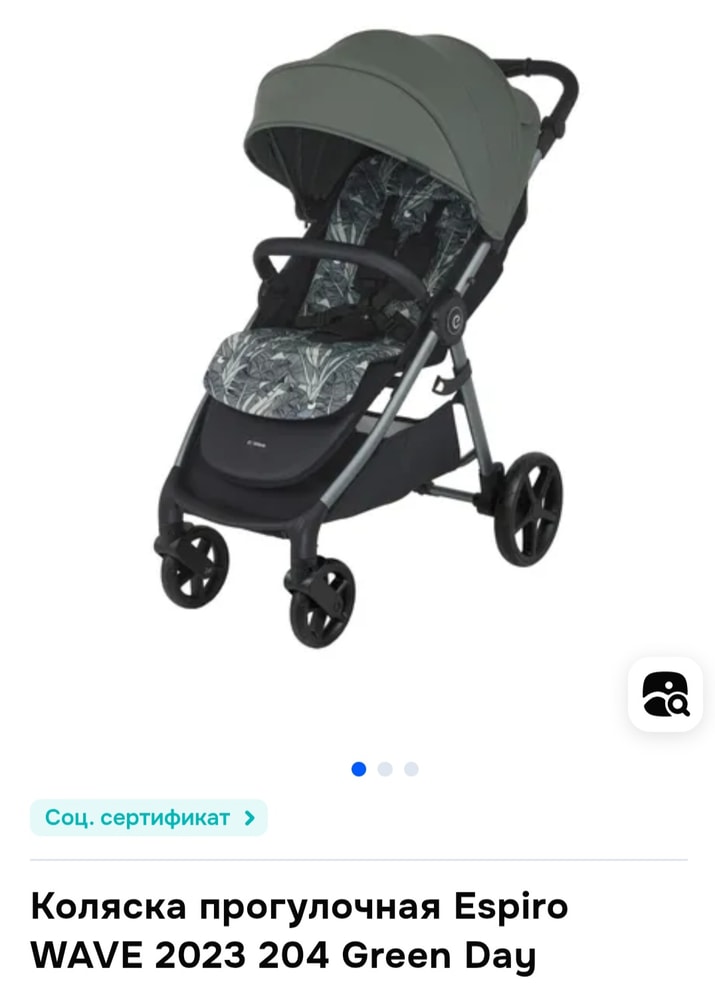Jump to the third photo indicator dot

(411, 769)
